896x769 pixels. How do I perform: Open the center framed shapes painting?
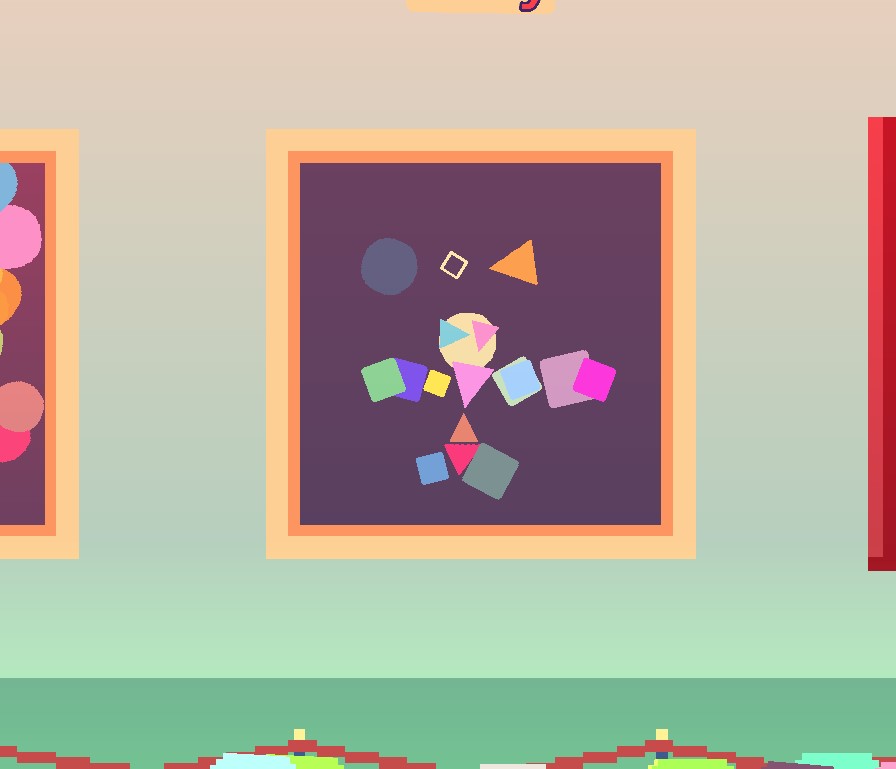click(x=480, y=343)
